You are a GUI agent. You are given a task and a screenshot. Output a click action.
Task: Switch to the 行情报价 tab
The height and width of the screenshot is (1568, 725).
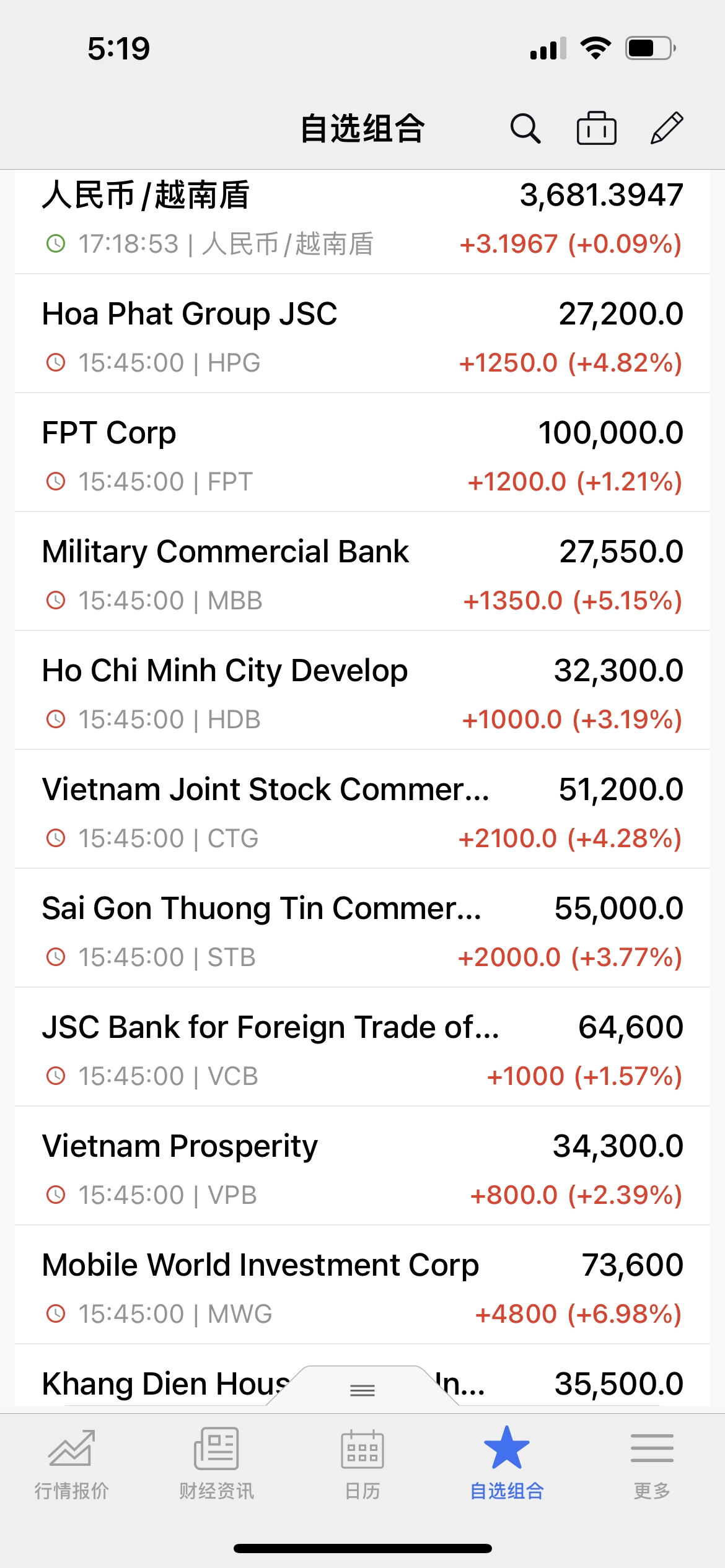(x=72, y=1464)
